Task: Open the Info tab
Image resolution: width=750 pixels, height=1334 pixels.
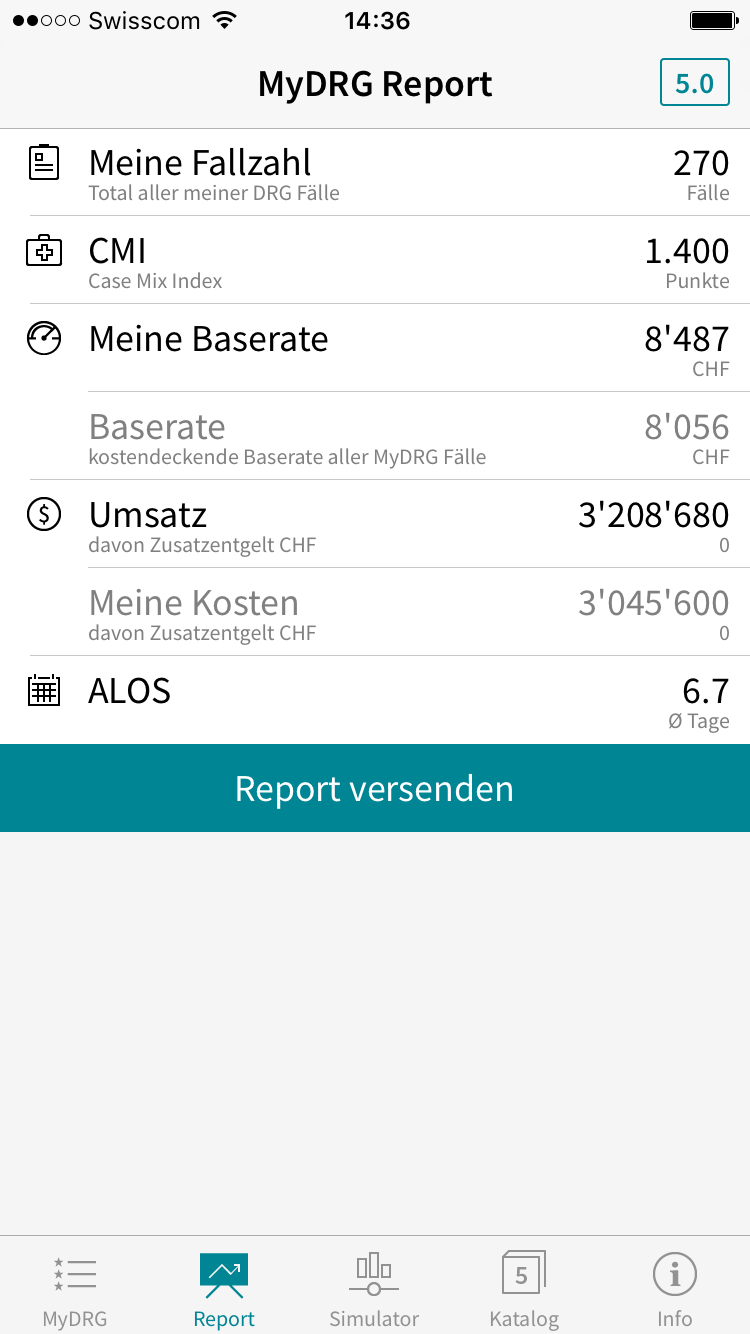Action: (x=675, y=1288)
